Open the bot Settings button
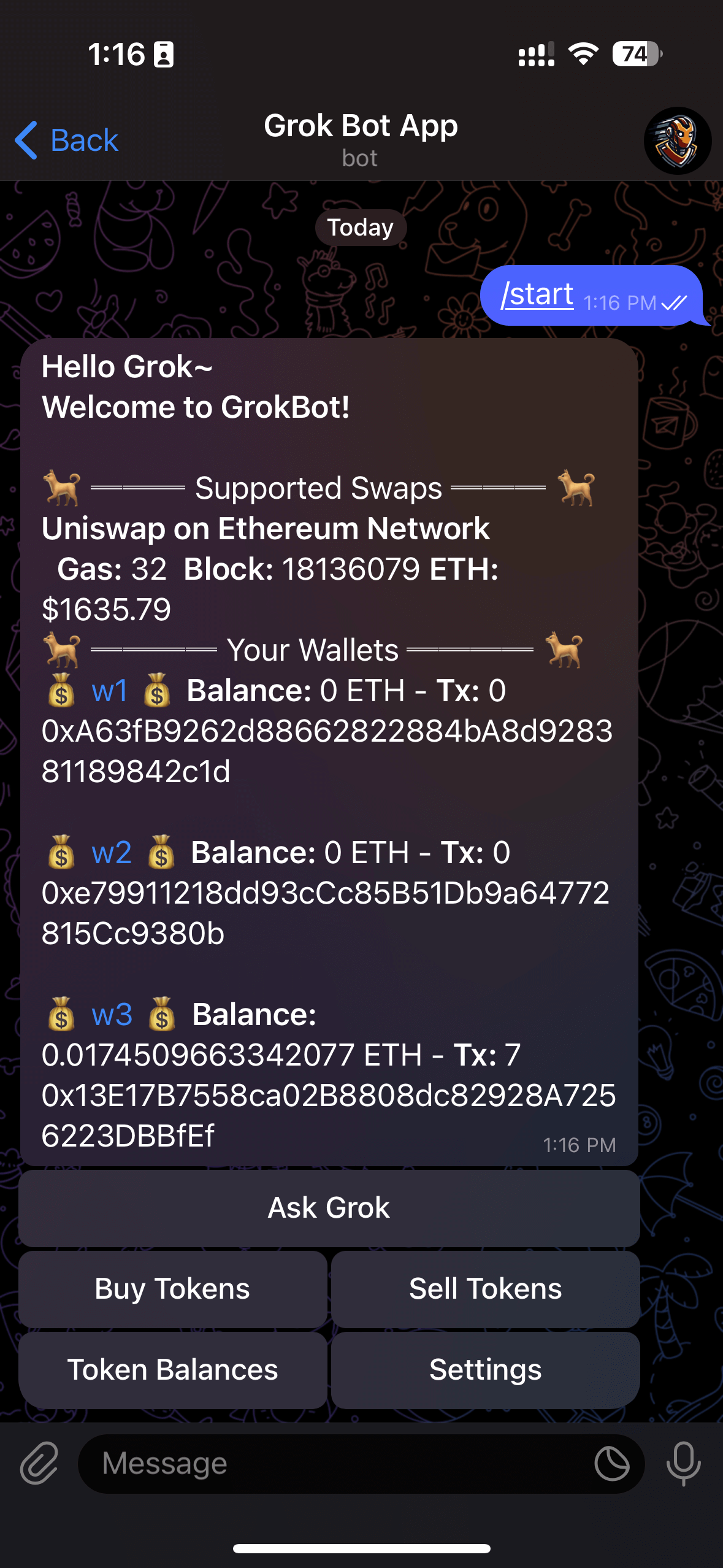The width and height of the screenshot is (723, 1568). pyautogui.click(x=485, y=1370)
